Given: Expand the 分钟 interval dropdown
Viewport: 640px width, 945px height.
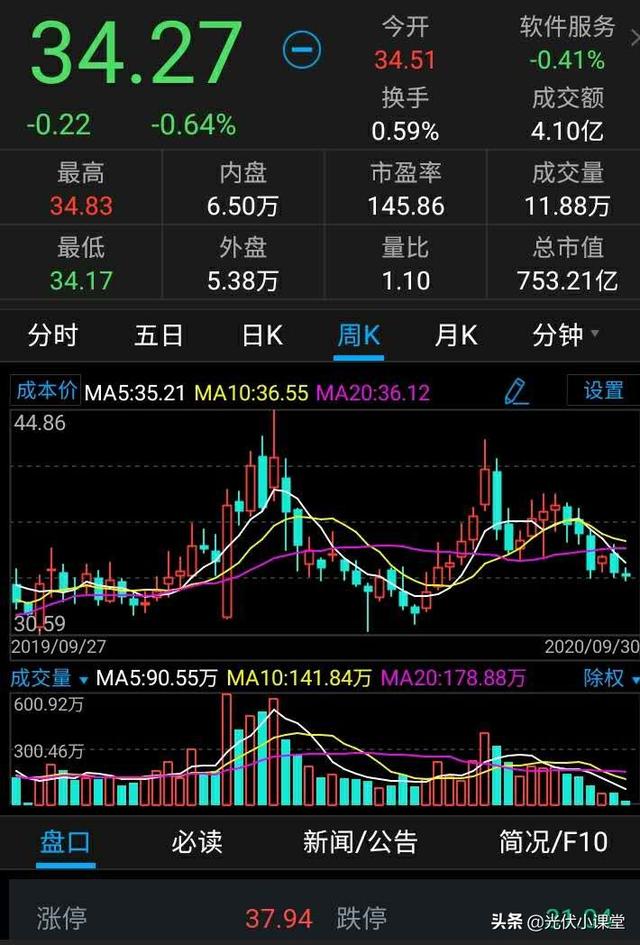Looking at the screenshot, I should tap(566, 335).
